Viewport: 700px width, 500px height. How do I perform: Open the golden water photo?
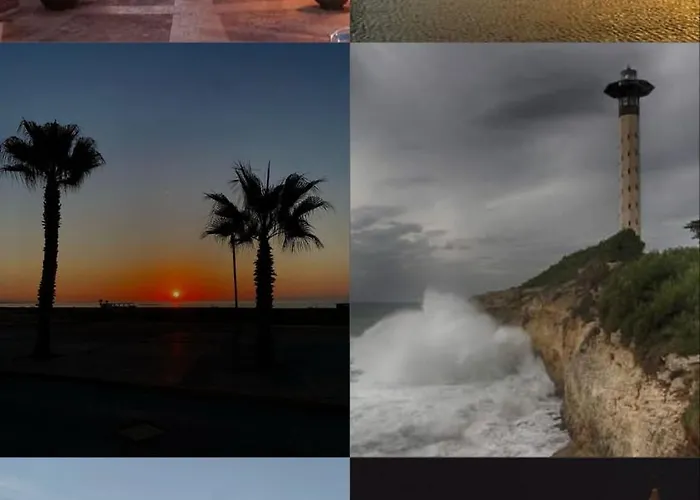coord(525,20)
